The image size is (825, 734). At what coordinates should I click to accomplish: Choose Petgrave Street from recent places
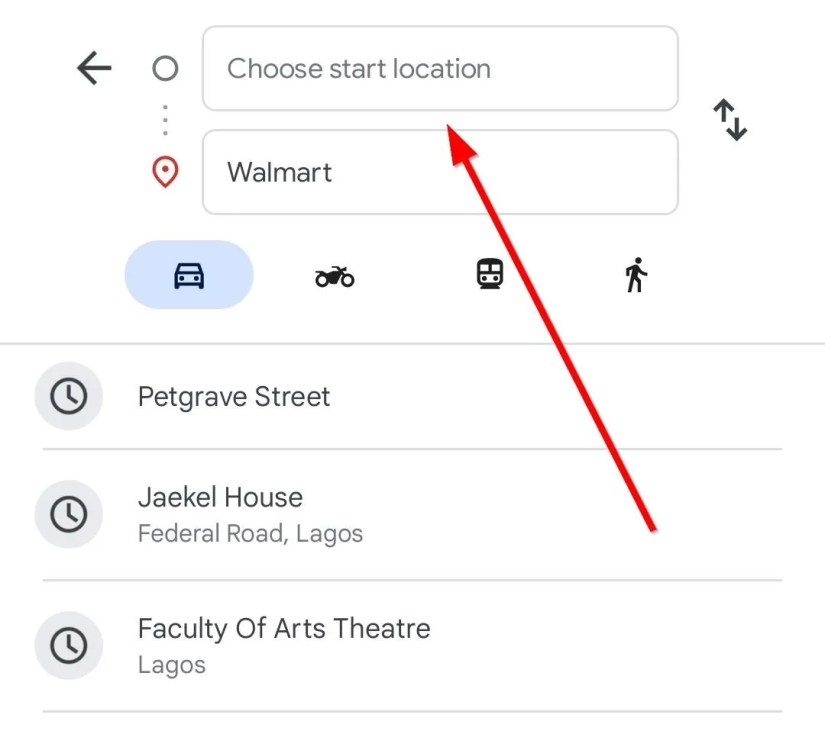(x=412, y=396)
